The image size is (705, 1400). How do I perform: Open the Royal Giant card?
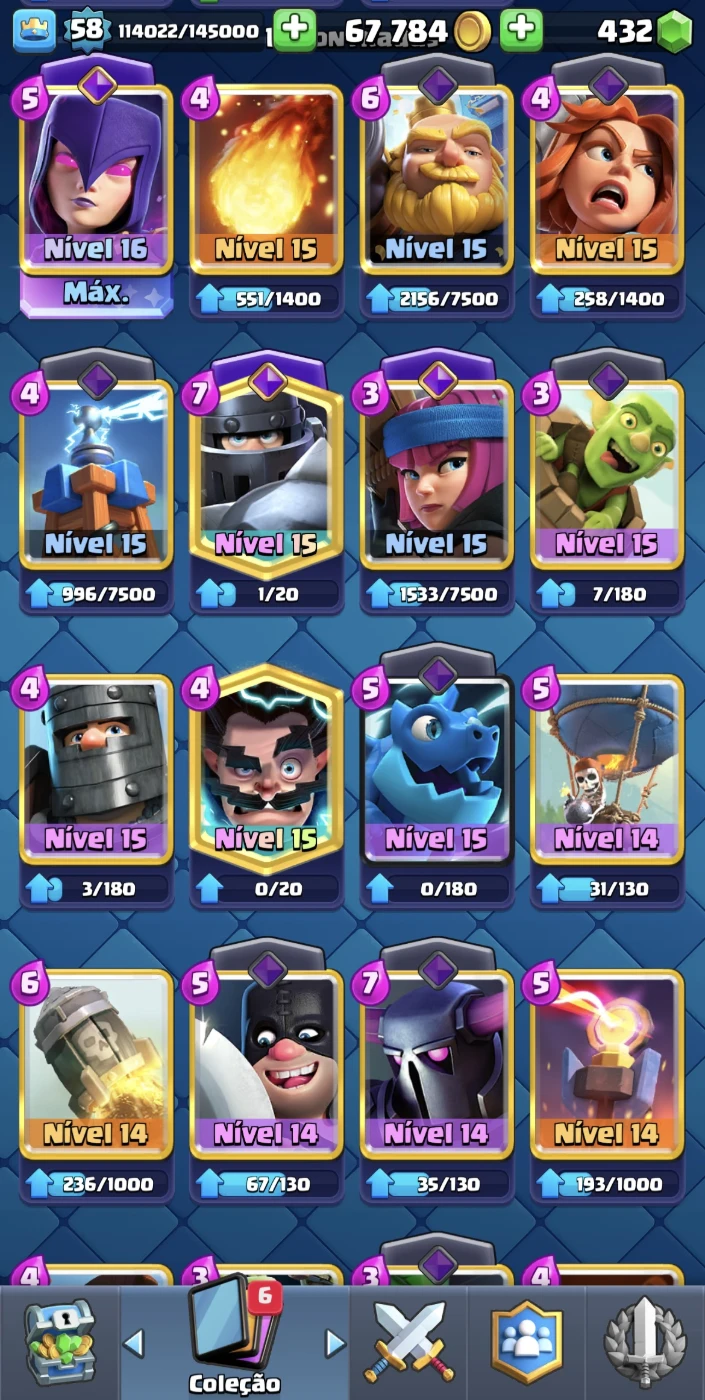(437, 180)
